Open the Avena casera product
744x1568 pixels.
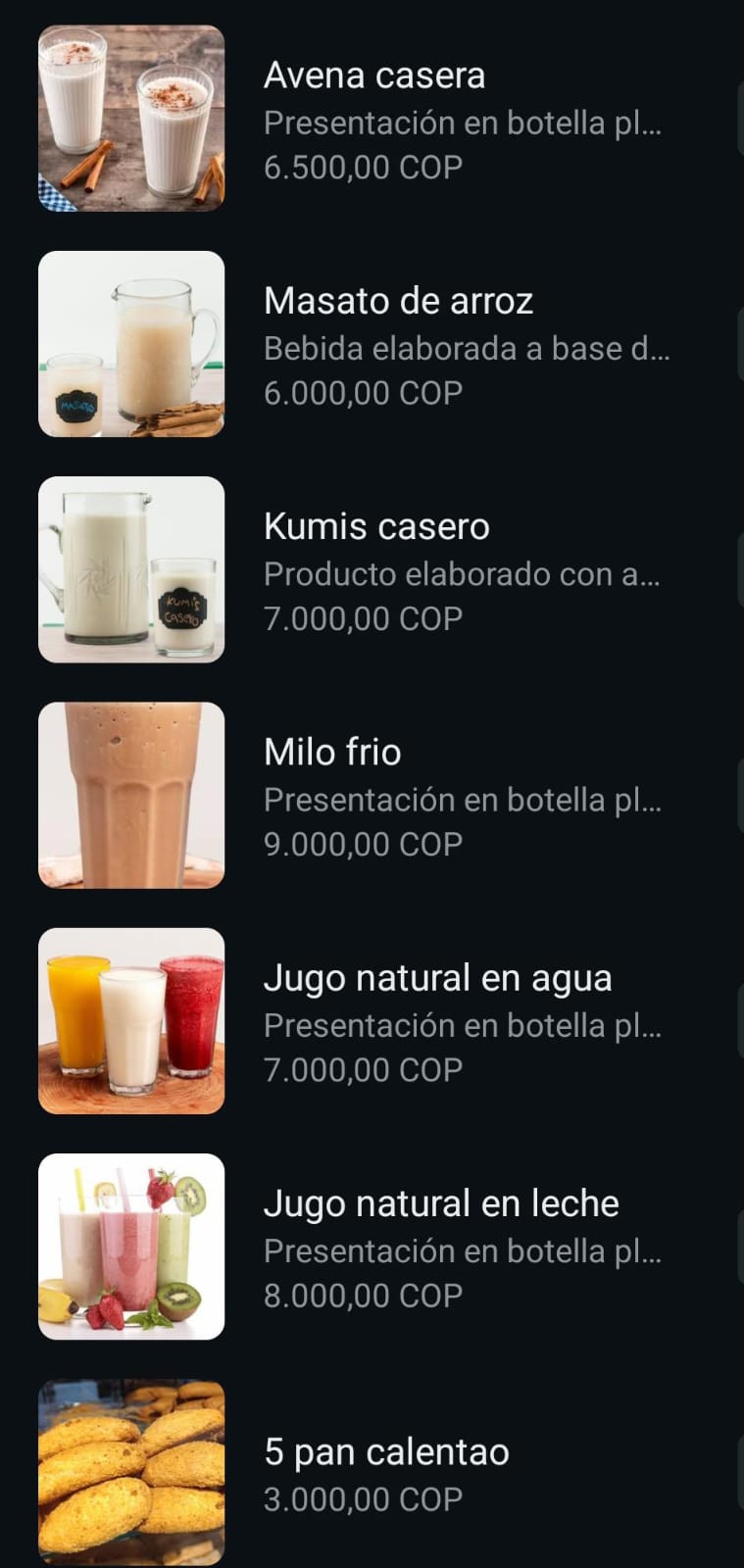[x=373, y=76]
